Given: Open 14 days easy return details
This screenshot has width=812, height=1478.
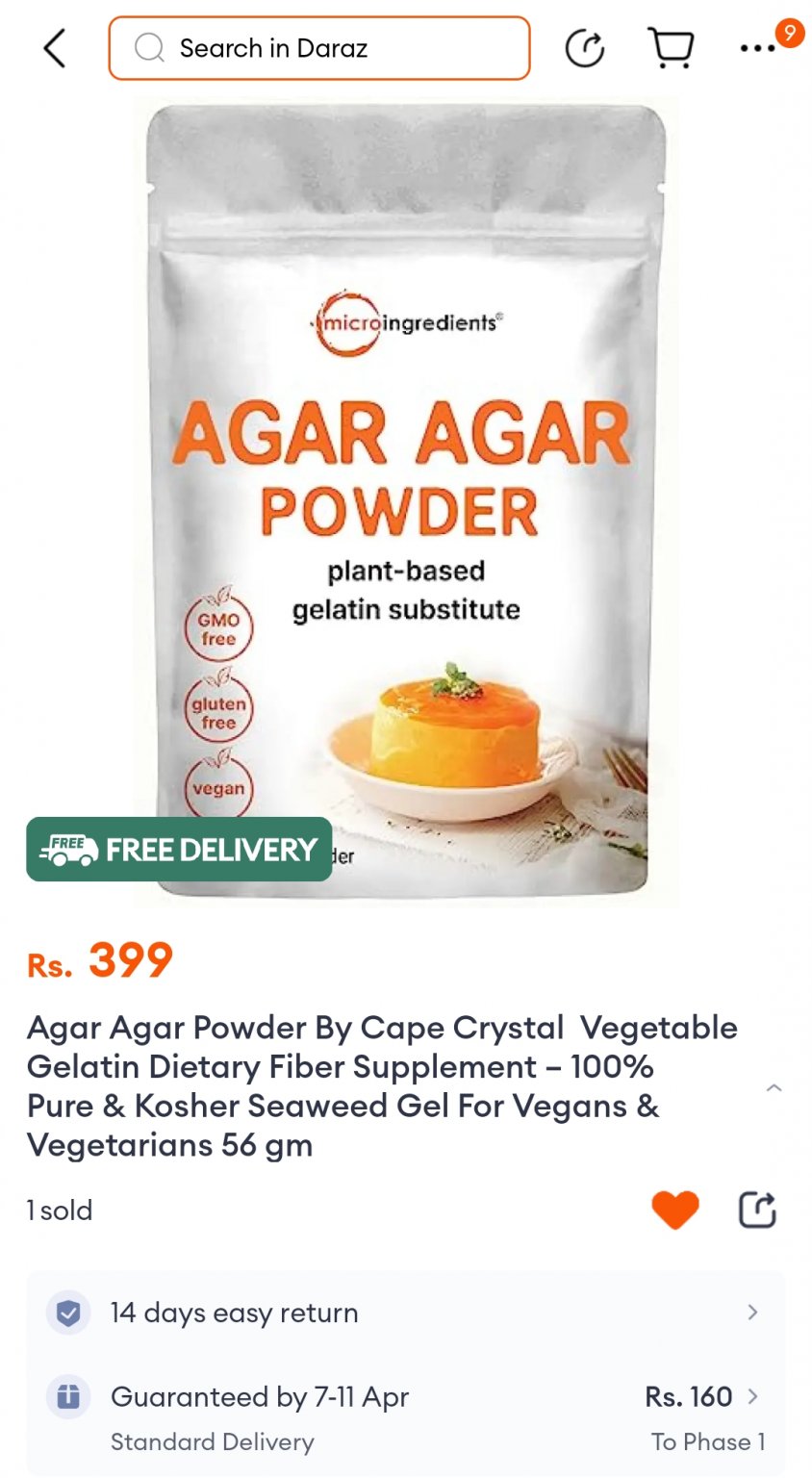Looking at the screenshot, I should [x=405, y=1312].
